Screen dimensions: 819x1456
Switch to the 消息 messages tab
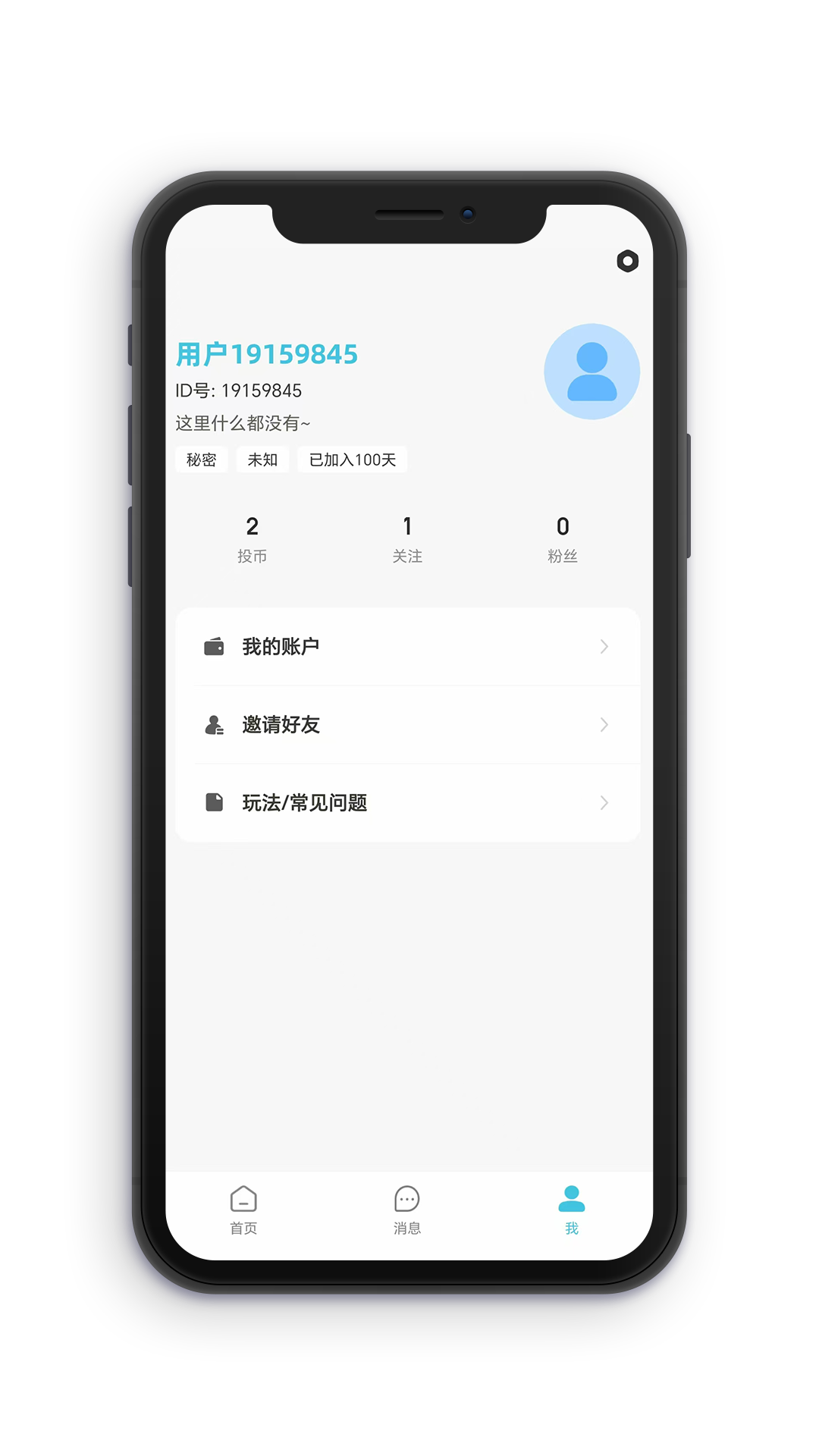point(407,1210)
